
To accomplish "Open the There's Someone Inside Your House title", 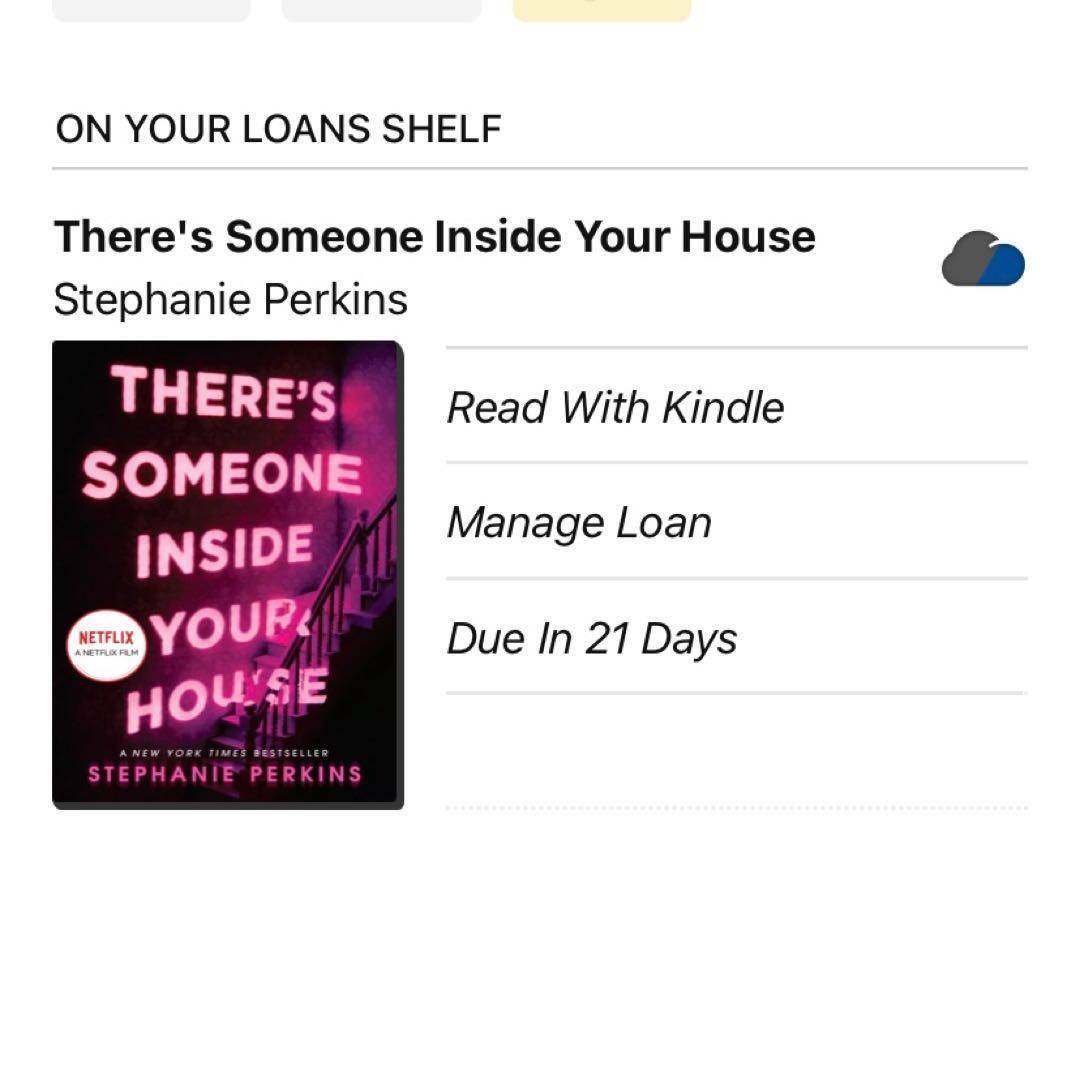I will 434,238.
